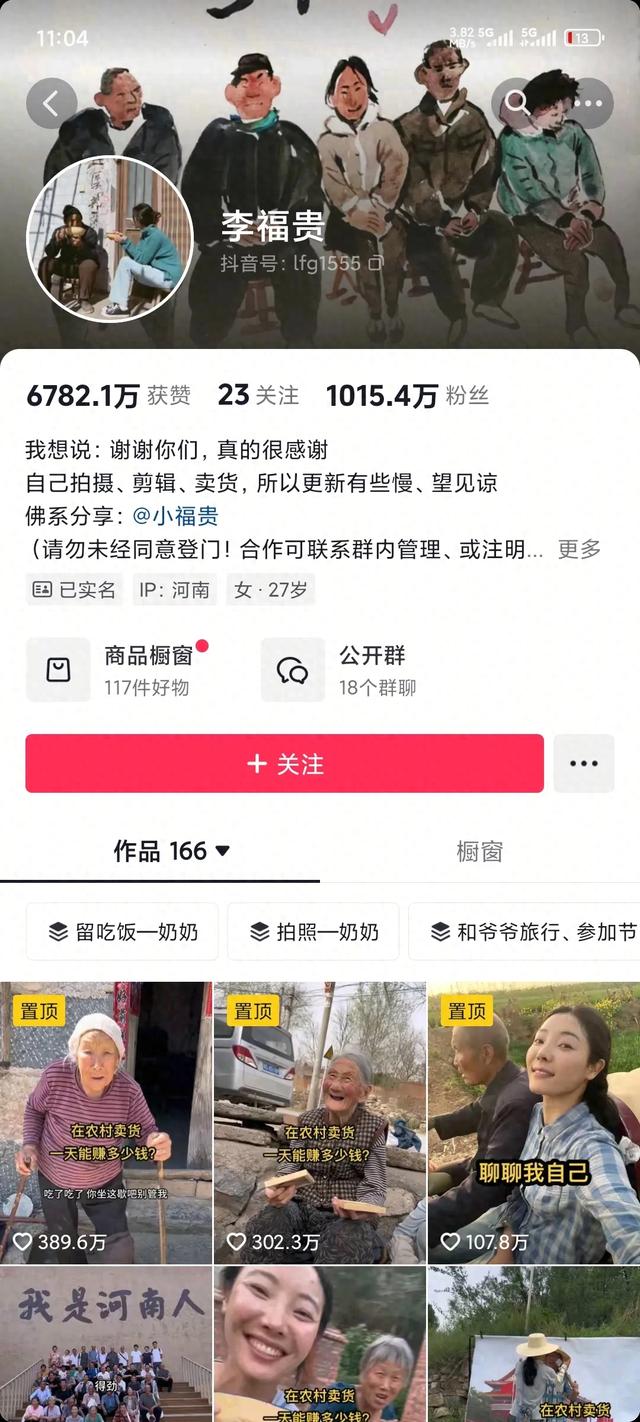
Task: Select the 留吃饭—奶奶 collection chip
Action: [x=122, y=932]
